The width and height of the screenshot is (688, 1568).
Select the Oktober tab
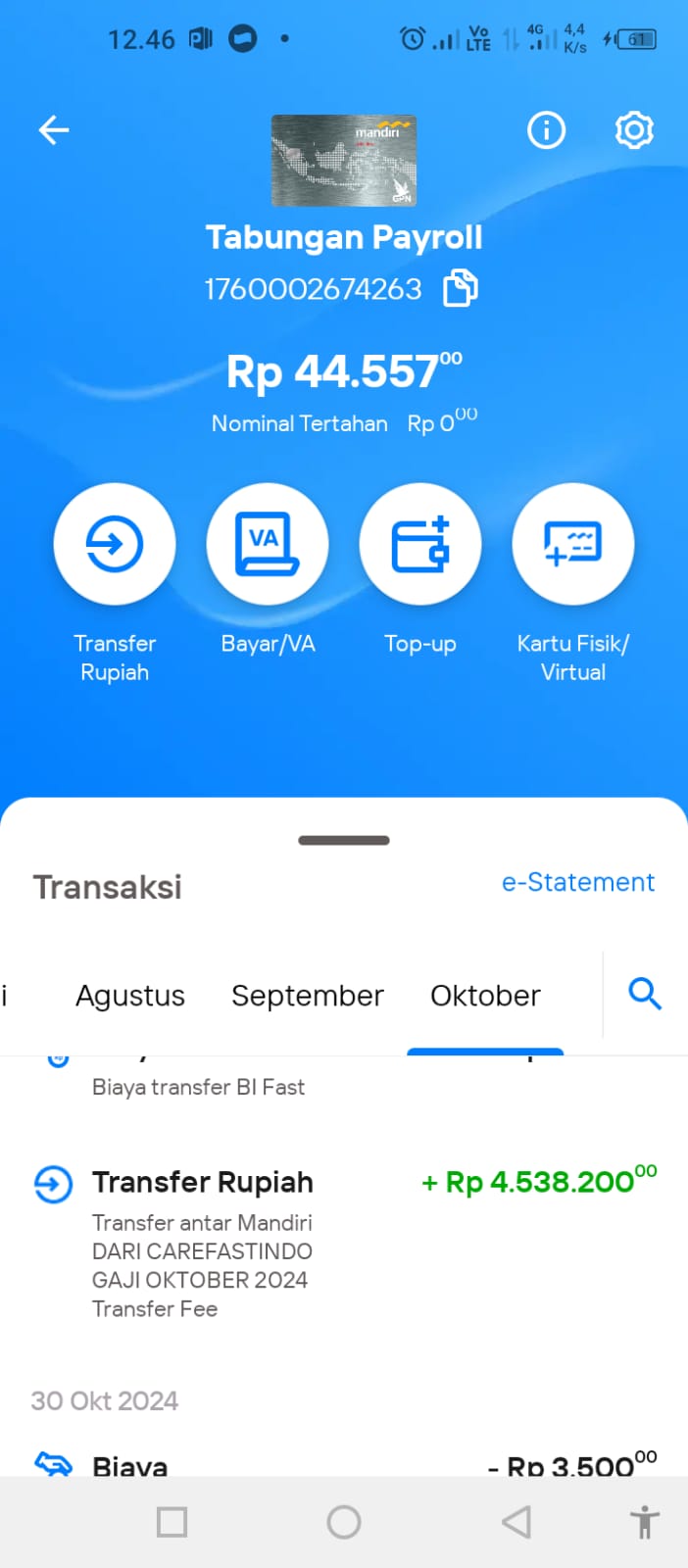coord(485,996)
